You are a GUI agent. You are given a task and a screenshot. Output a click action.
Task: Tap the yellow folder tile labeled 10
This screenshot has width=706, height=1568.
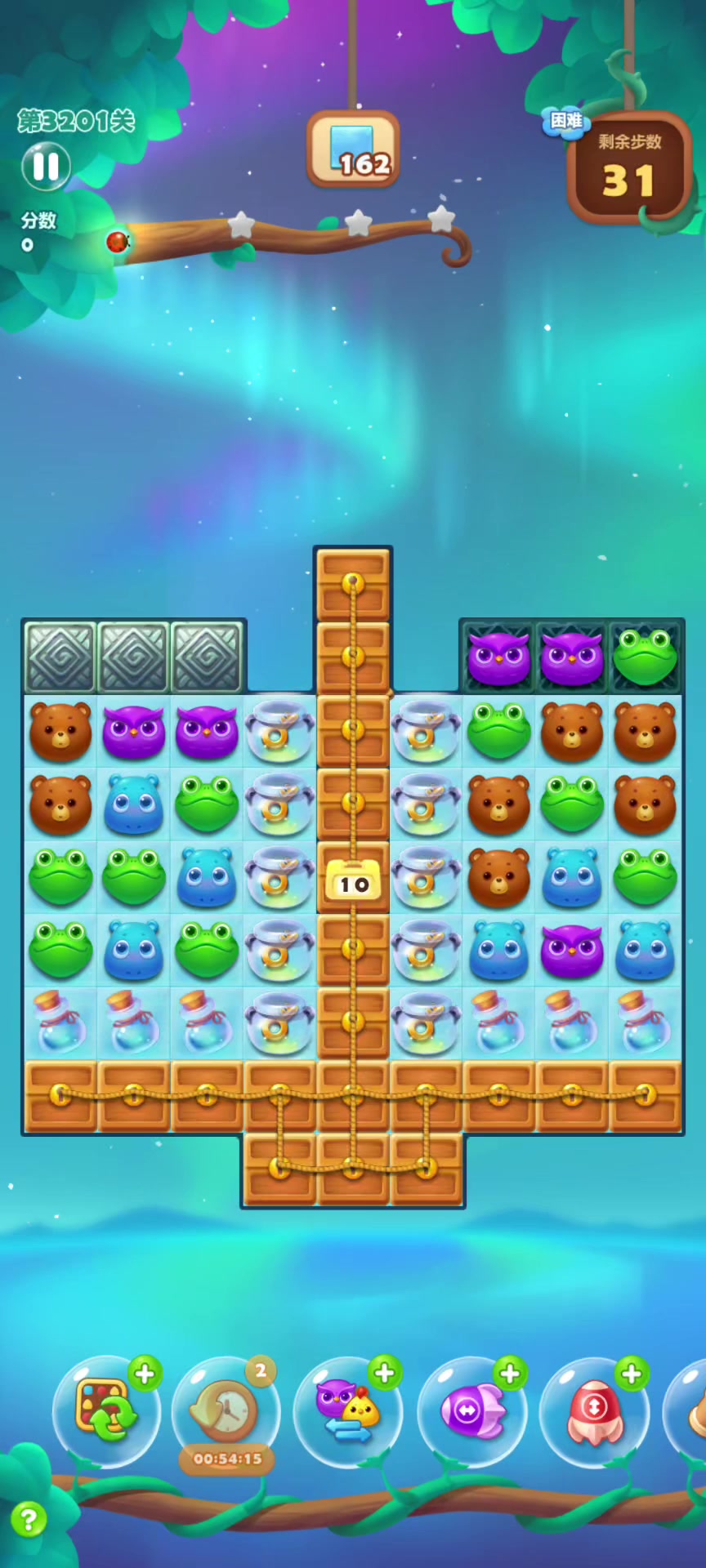click(x=353, y=880)
